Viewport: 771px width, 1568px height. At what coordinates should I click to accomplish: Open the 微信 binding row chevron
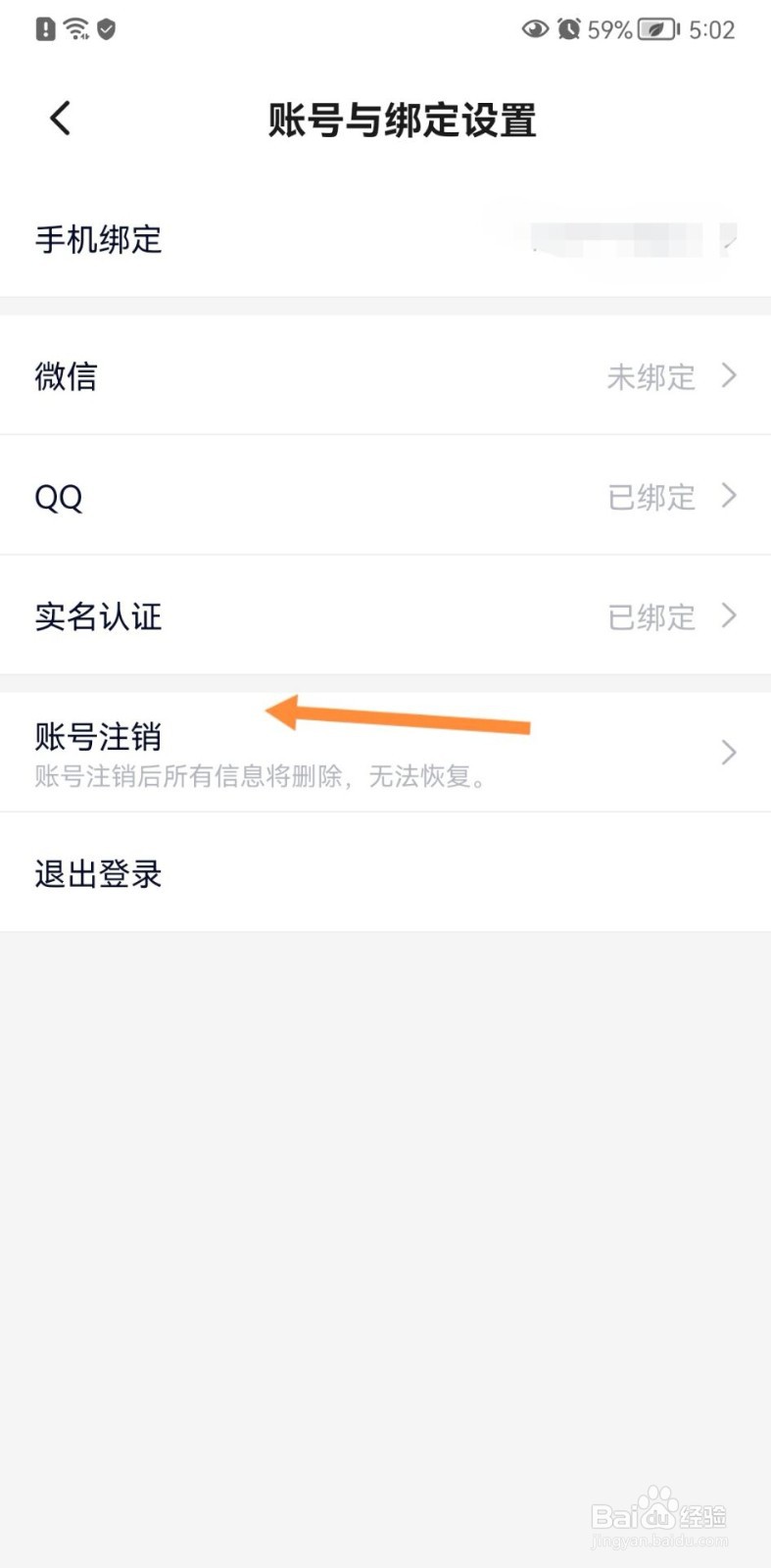coord(728,375)
